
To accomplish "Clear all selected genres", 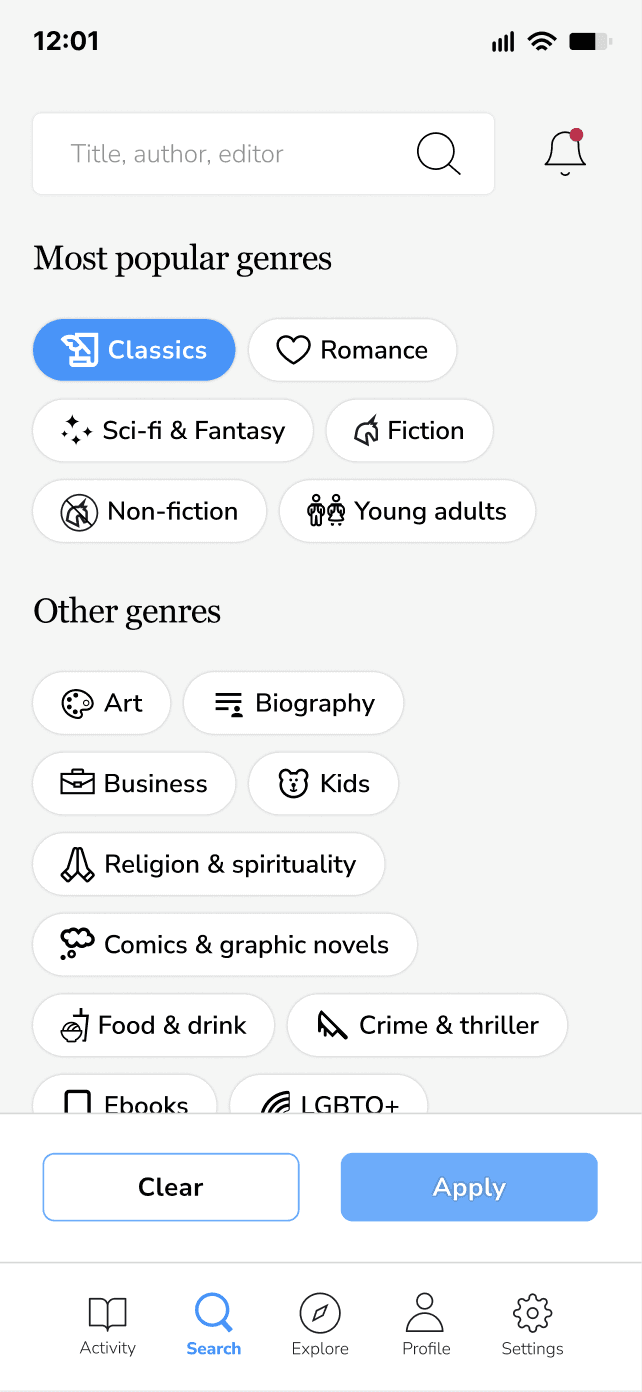I will (171, 1187).
